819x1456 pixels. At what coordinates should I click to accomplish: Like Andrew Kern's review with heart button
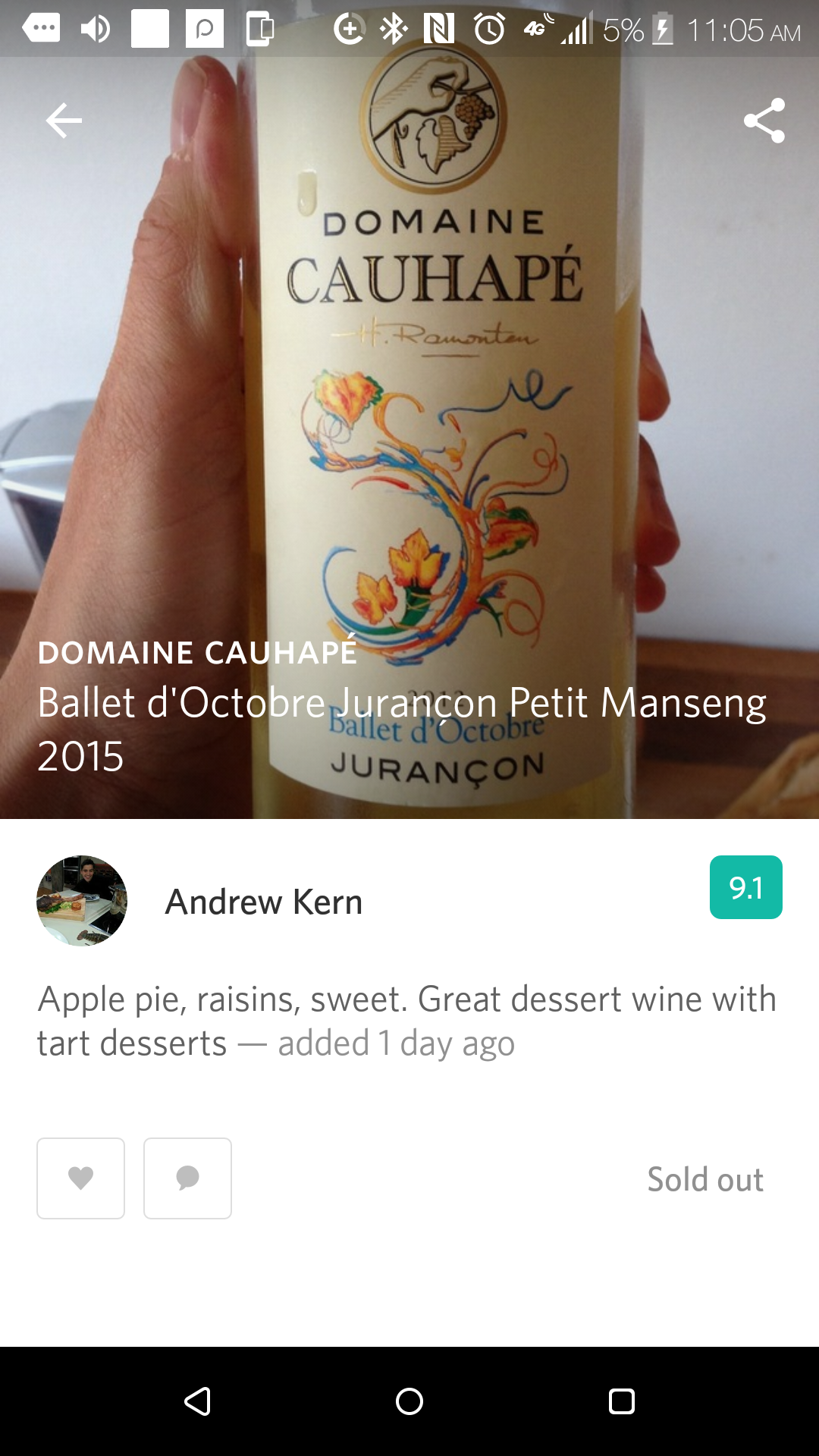81,1178
